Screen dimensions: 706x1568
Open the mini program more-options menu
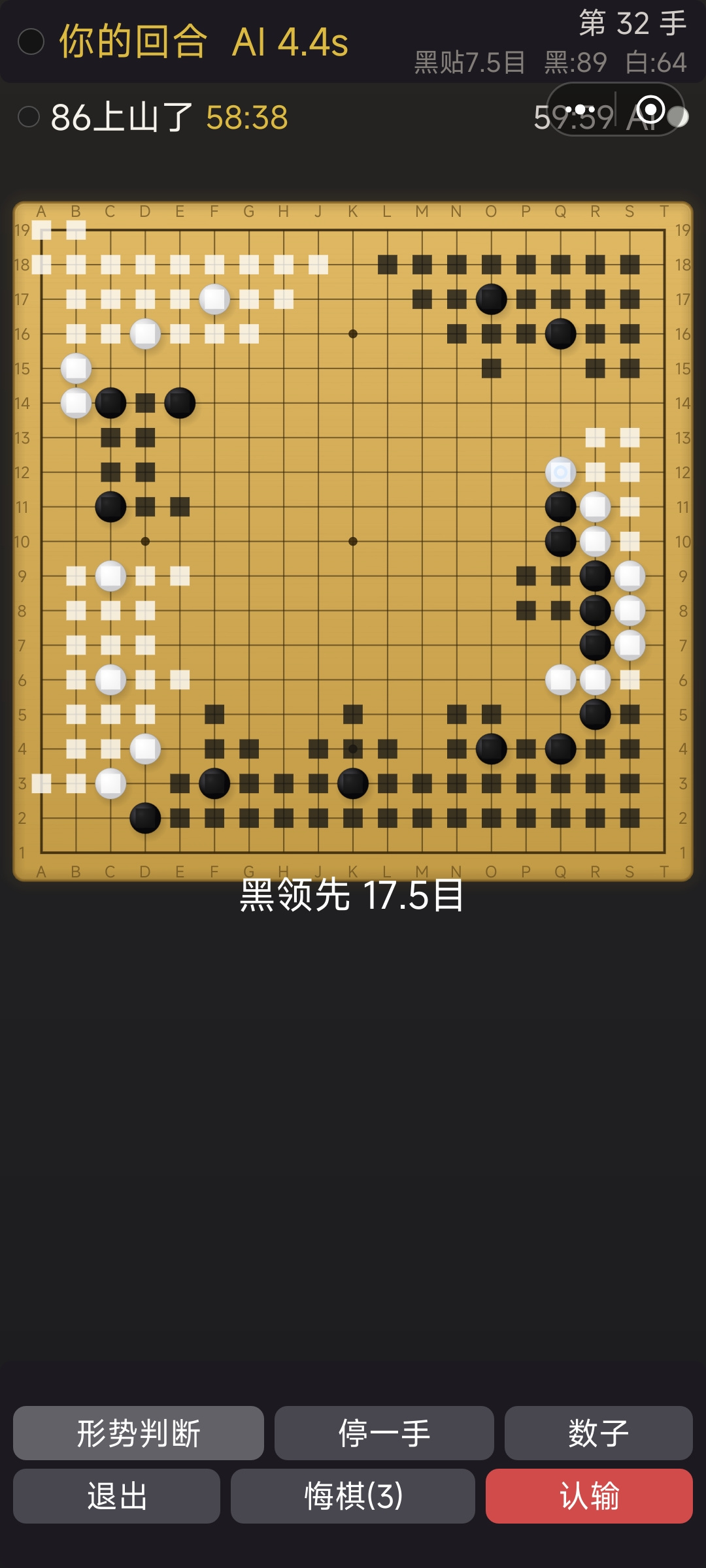(580, 109)
